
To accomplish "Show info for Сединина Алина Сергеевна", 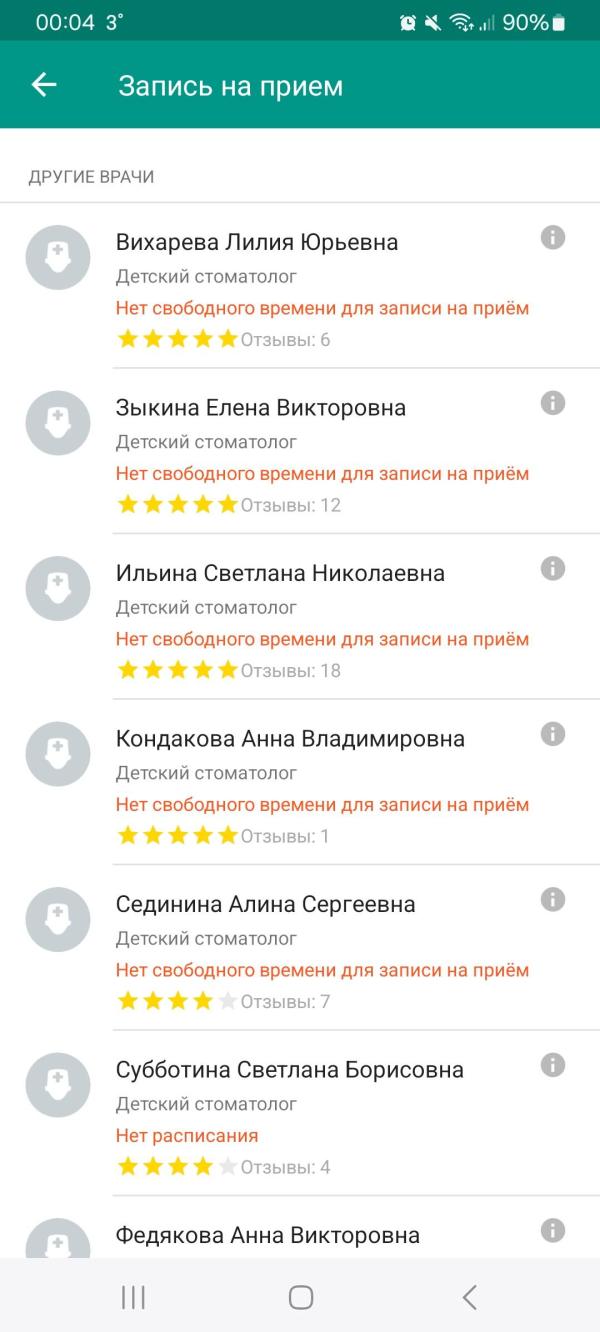I will 553,899.
